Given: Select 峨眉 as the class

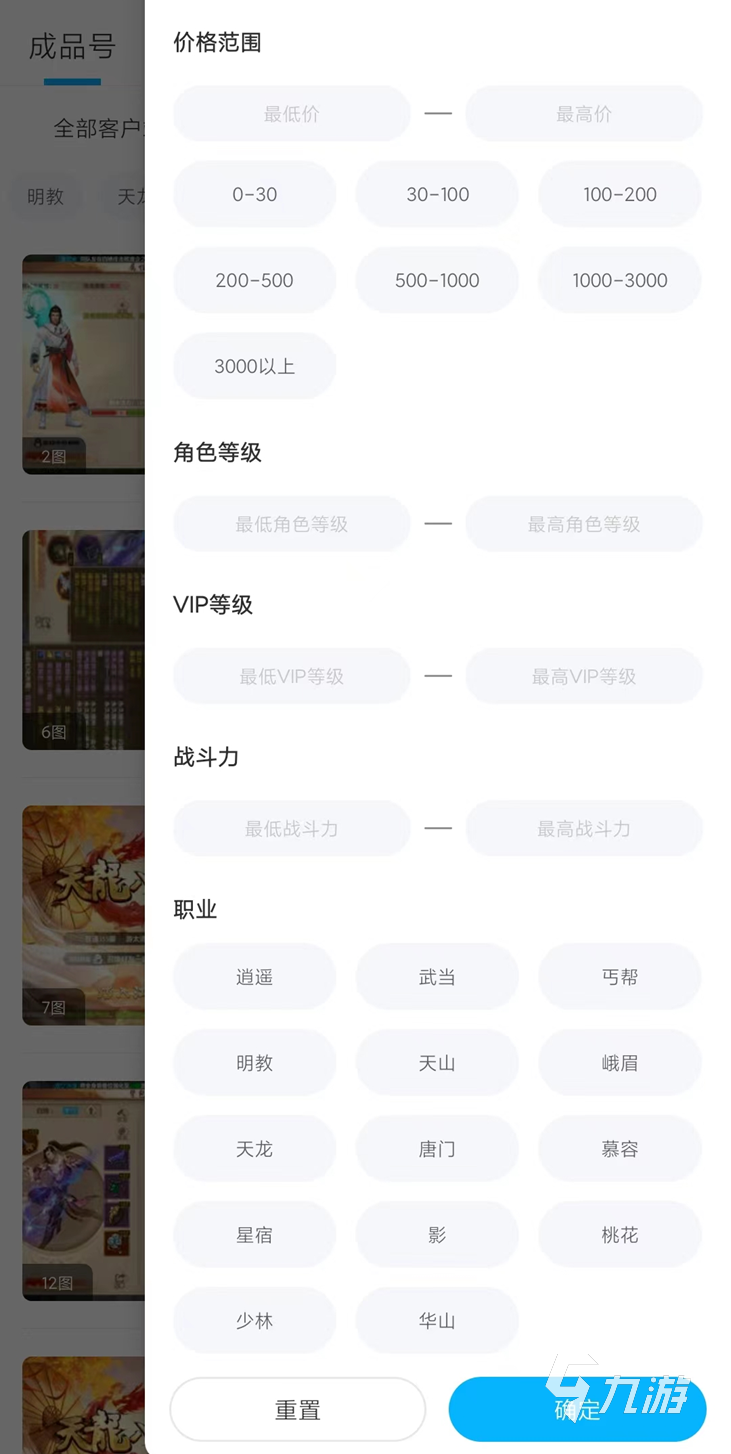Looking at the screenshot, I should (x=620, y=1063).
